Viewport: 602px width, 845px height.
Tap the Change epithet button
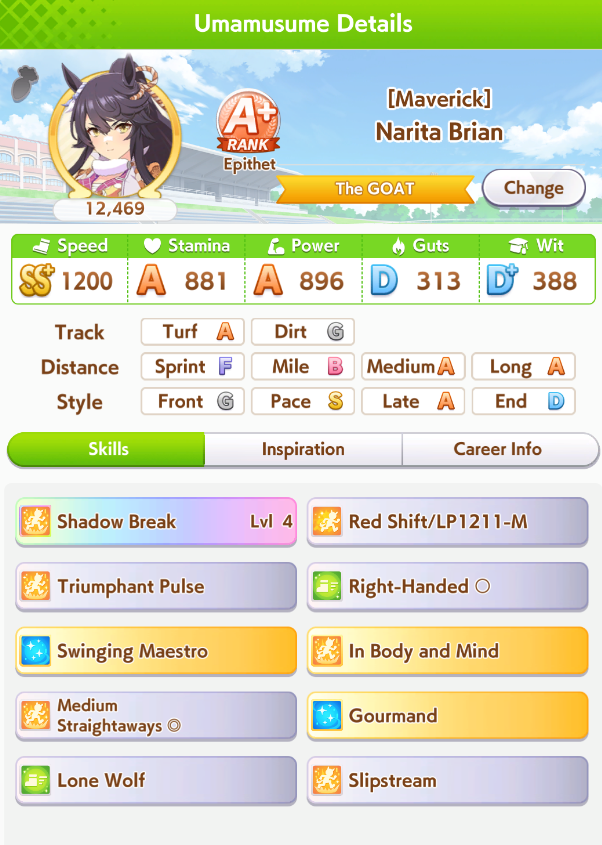tap(533, 188)
